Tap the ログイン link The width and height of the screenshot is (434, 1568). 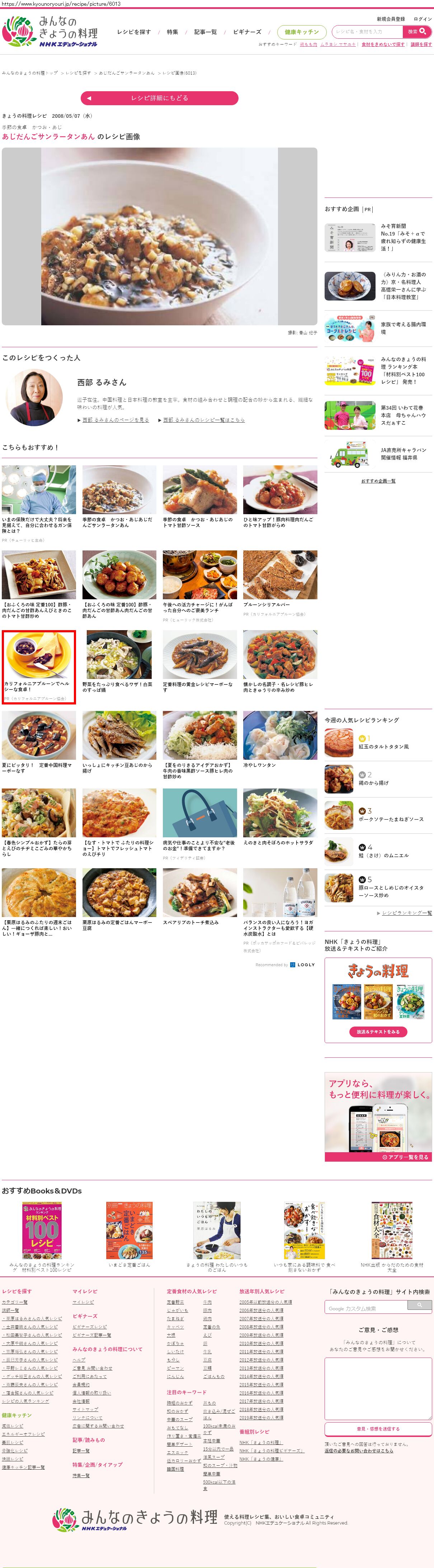click(x=423, y=19)
